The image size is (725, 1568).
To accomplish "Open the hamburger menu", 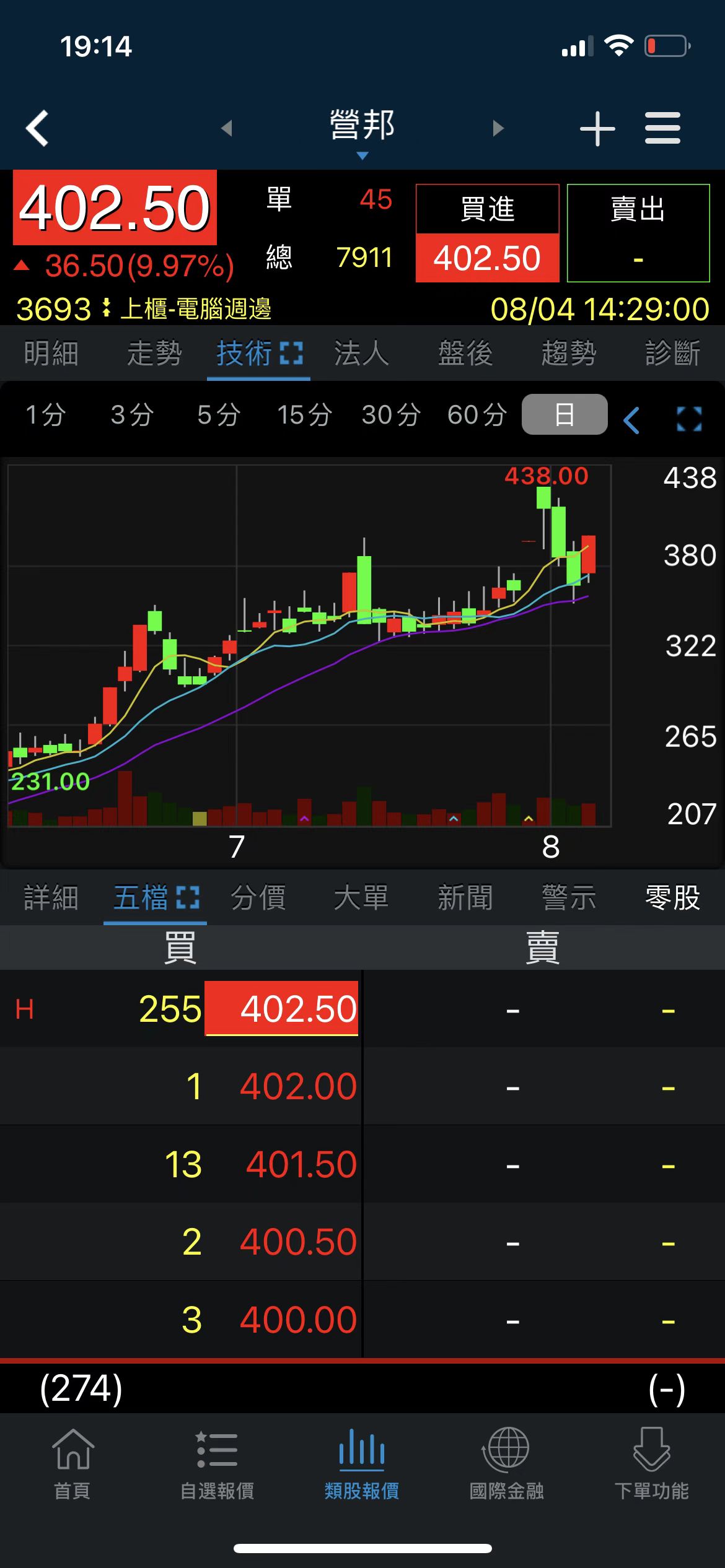I will tap(662, 128).
